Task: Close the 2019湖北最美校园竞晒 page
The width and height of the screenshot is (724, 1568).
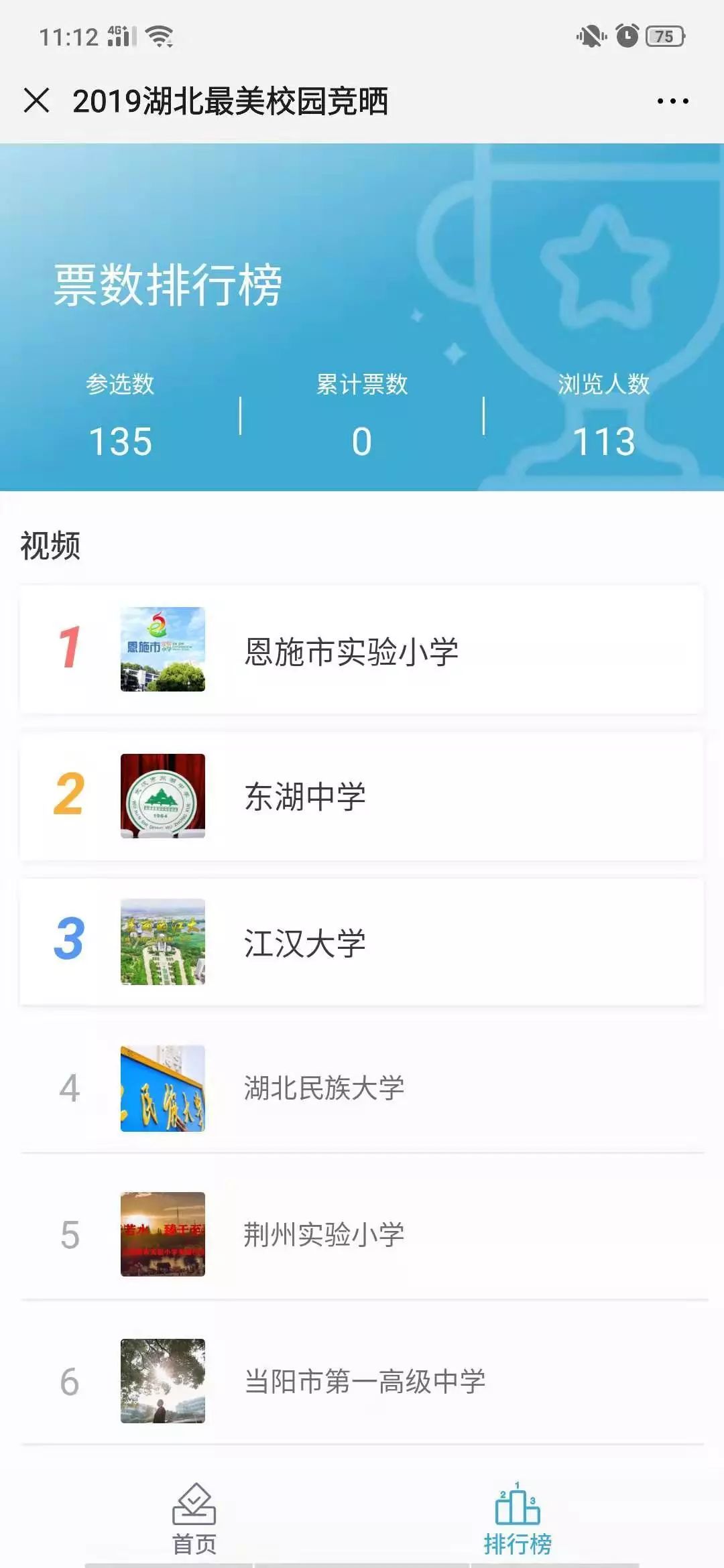Action: [36, 101]
